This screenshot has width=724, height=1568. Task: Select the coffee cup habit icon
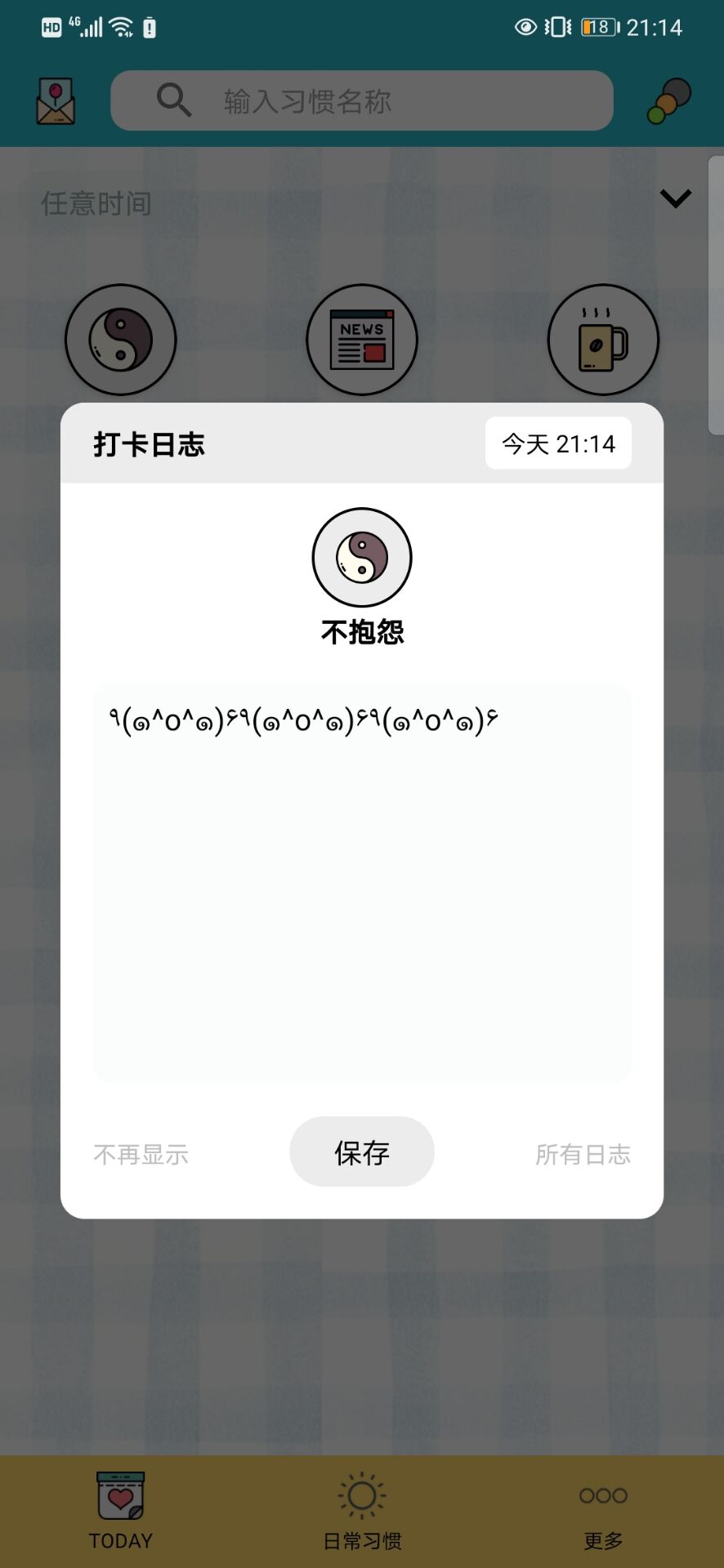click(602, 340)
